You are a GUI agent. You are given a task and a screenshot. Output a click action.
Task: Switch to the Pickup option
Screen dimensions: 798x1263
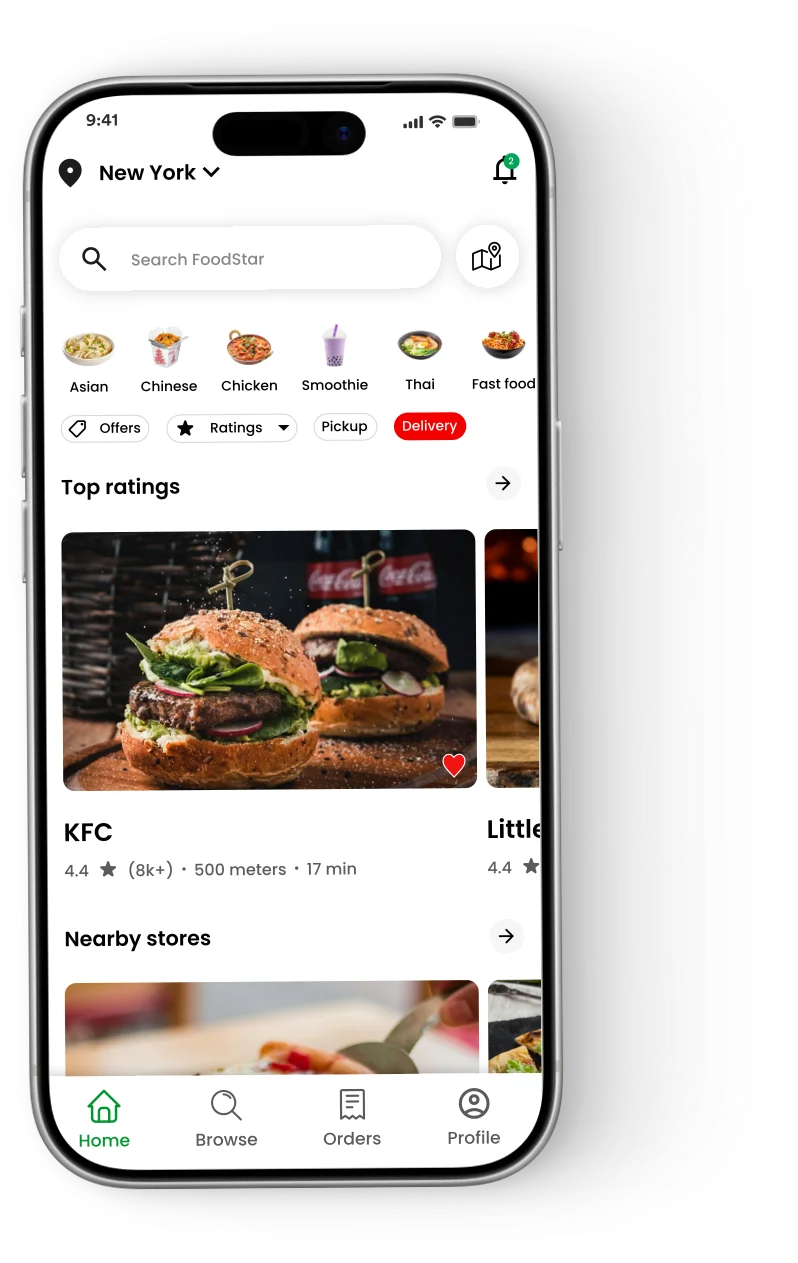(345, 427)
